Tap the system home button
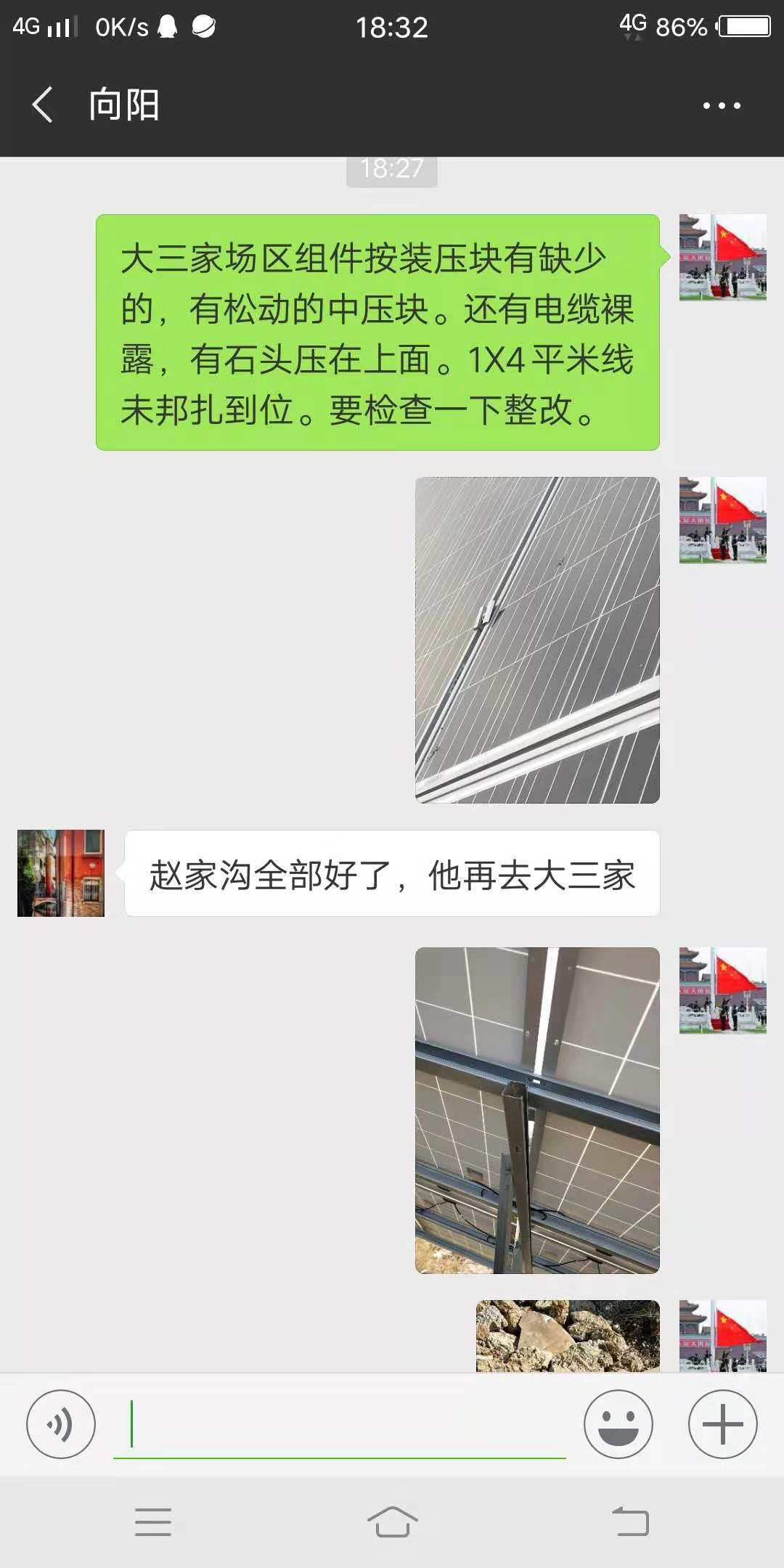 coord(392,1522)
